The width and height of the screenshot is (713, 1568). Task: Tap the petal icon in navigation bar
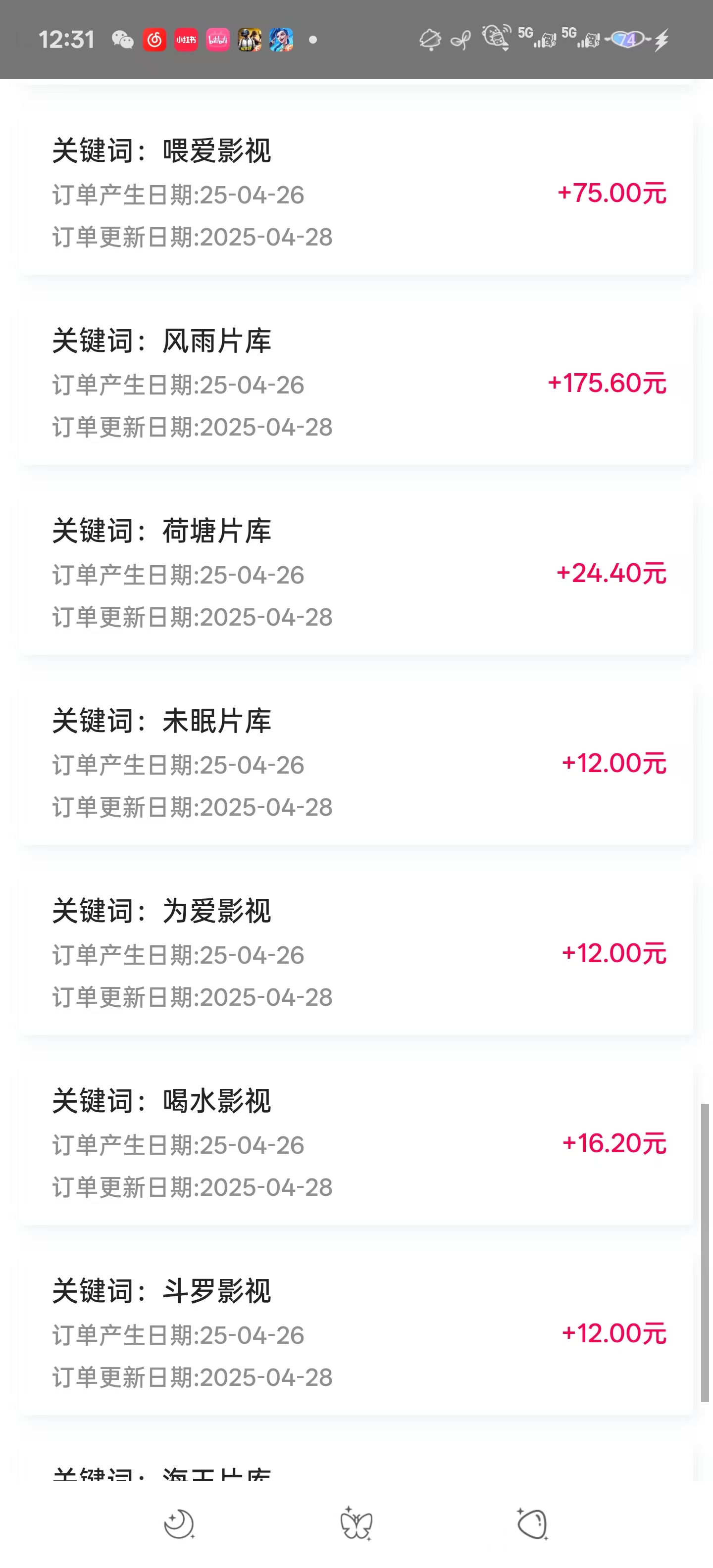tap(533, 1523)
